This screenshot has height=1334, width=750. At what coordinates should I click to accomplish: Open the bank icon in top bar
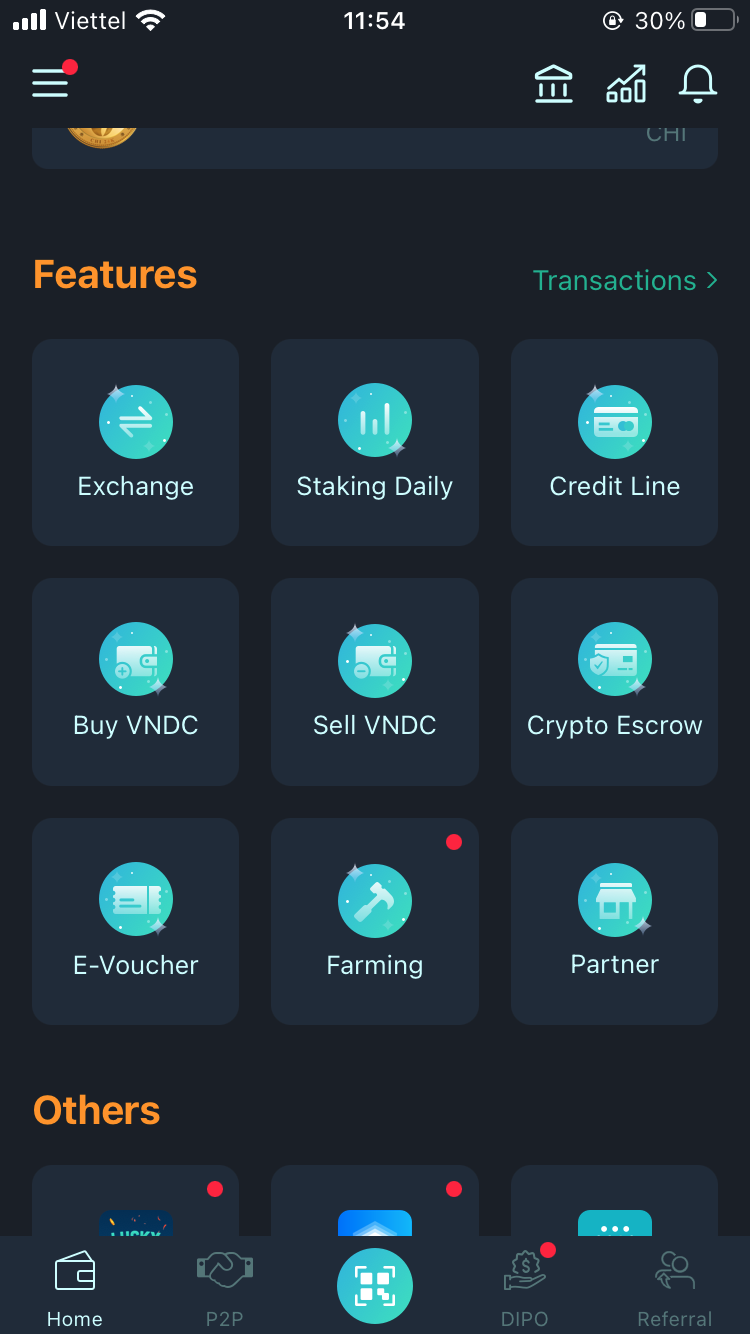click(x=553, y=84)
